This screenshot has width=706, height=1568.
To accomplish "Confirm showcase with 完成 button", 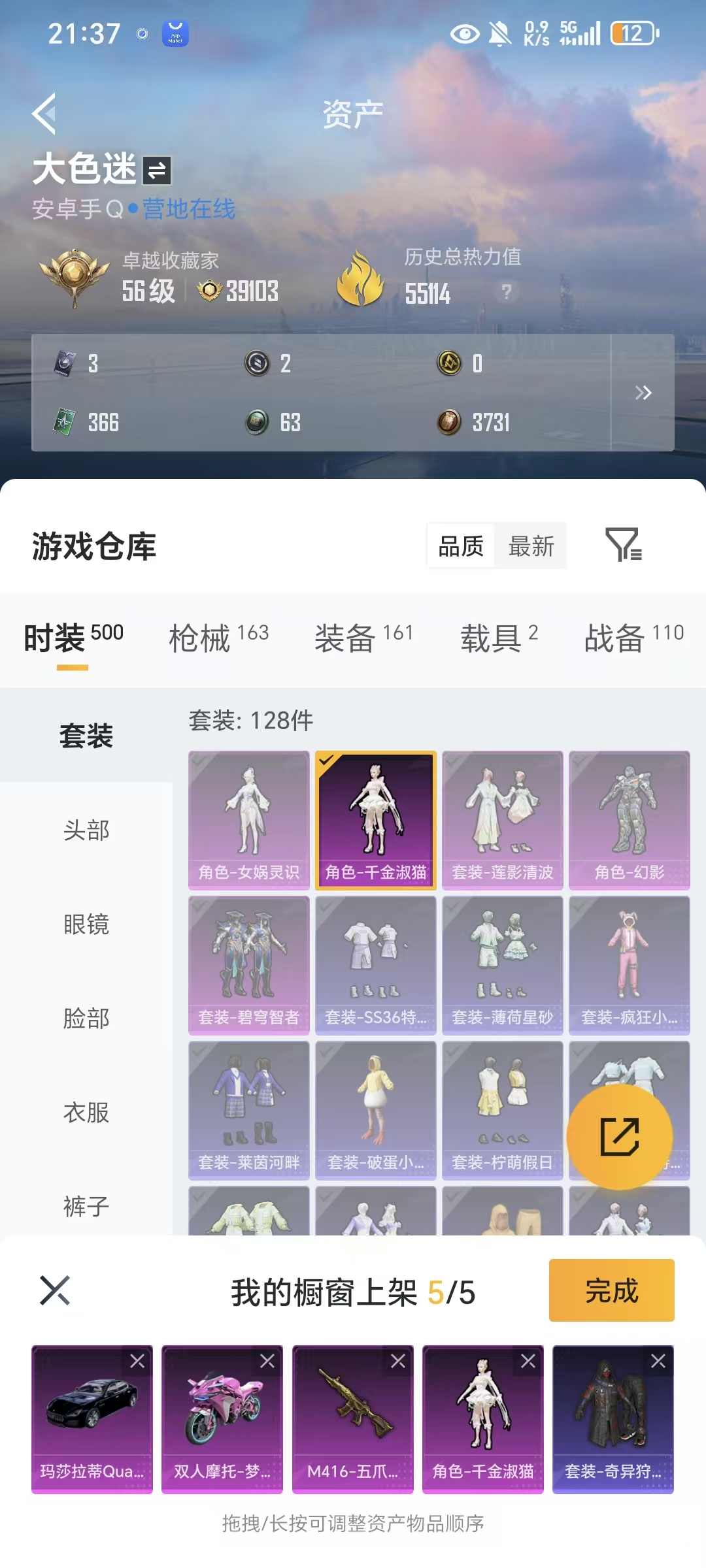I will click(611, 1290).
